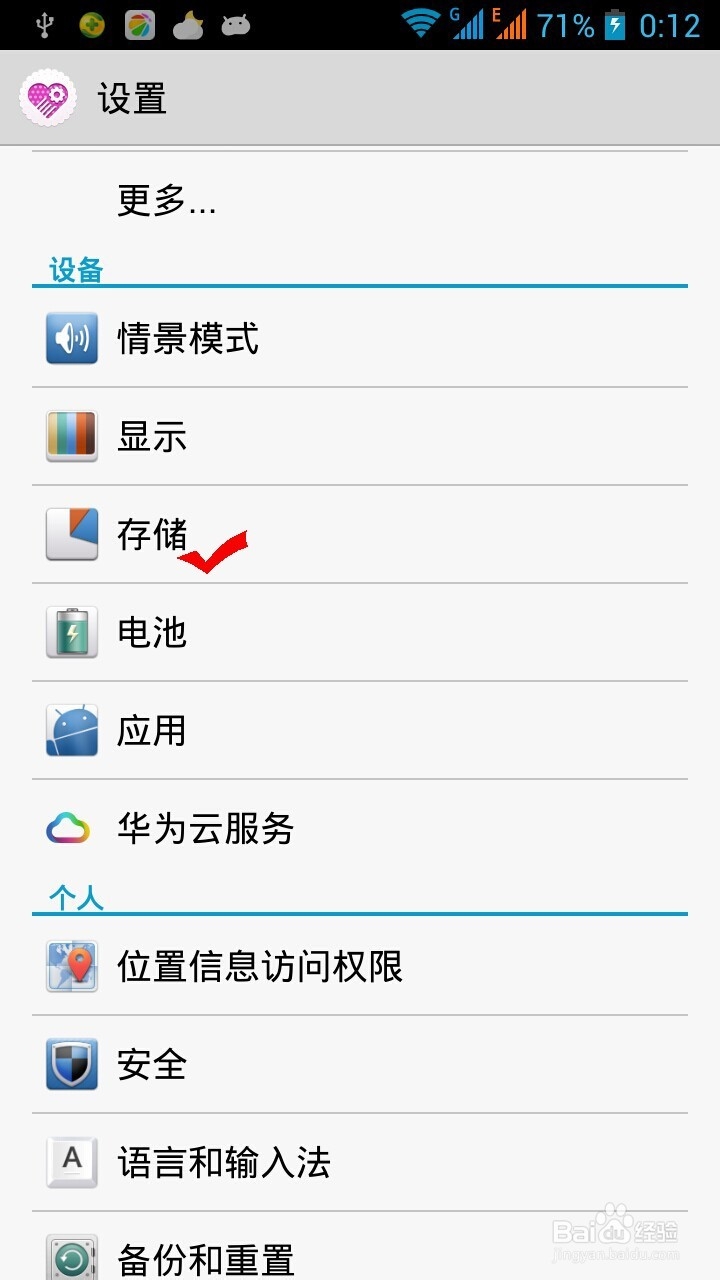Select the 存储 storage icon
The height and width of the screenshot is (1280, 720).
pos(71,533)
